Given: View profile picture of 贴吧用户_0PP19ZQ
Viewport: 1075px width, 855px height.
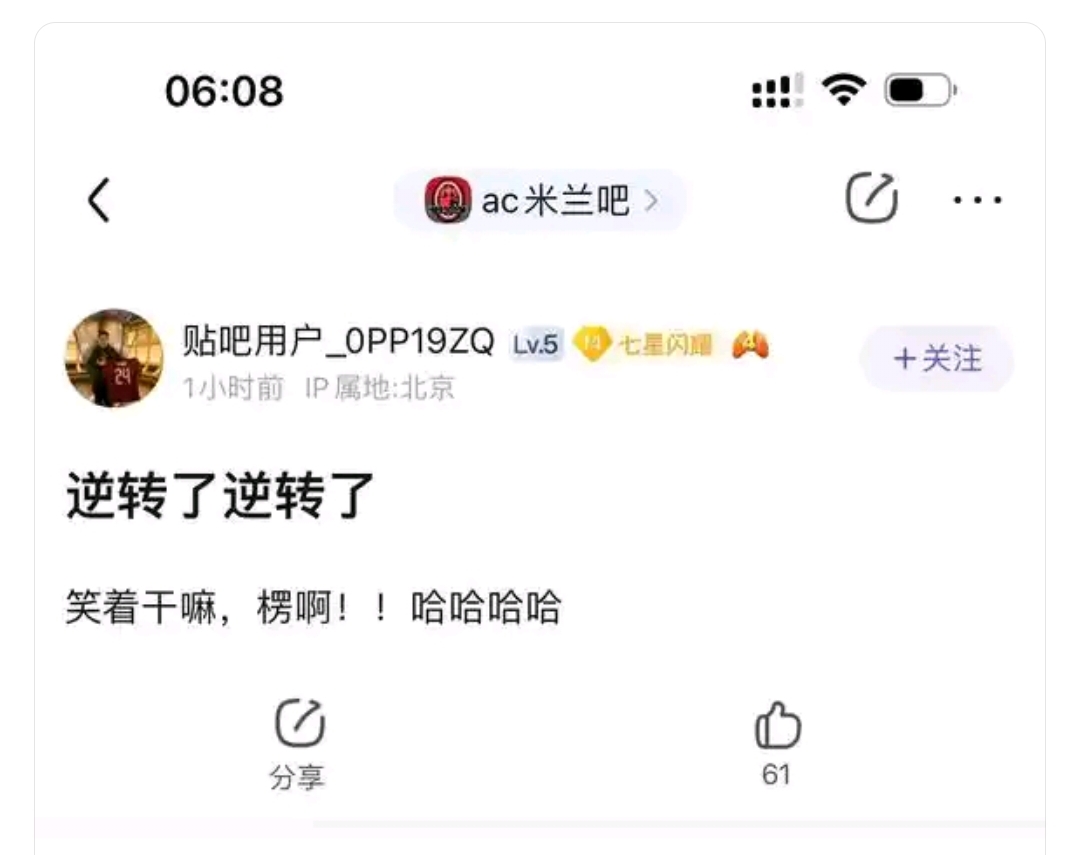Looking at the screenshot, I should (x=114, y=358).
